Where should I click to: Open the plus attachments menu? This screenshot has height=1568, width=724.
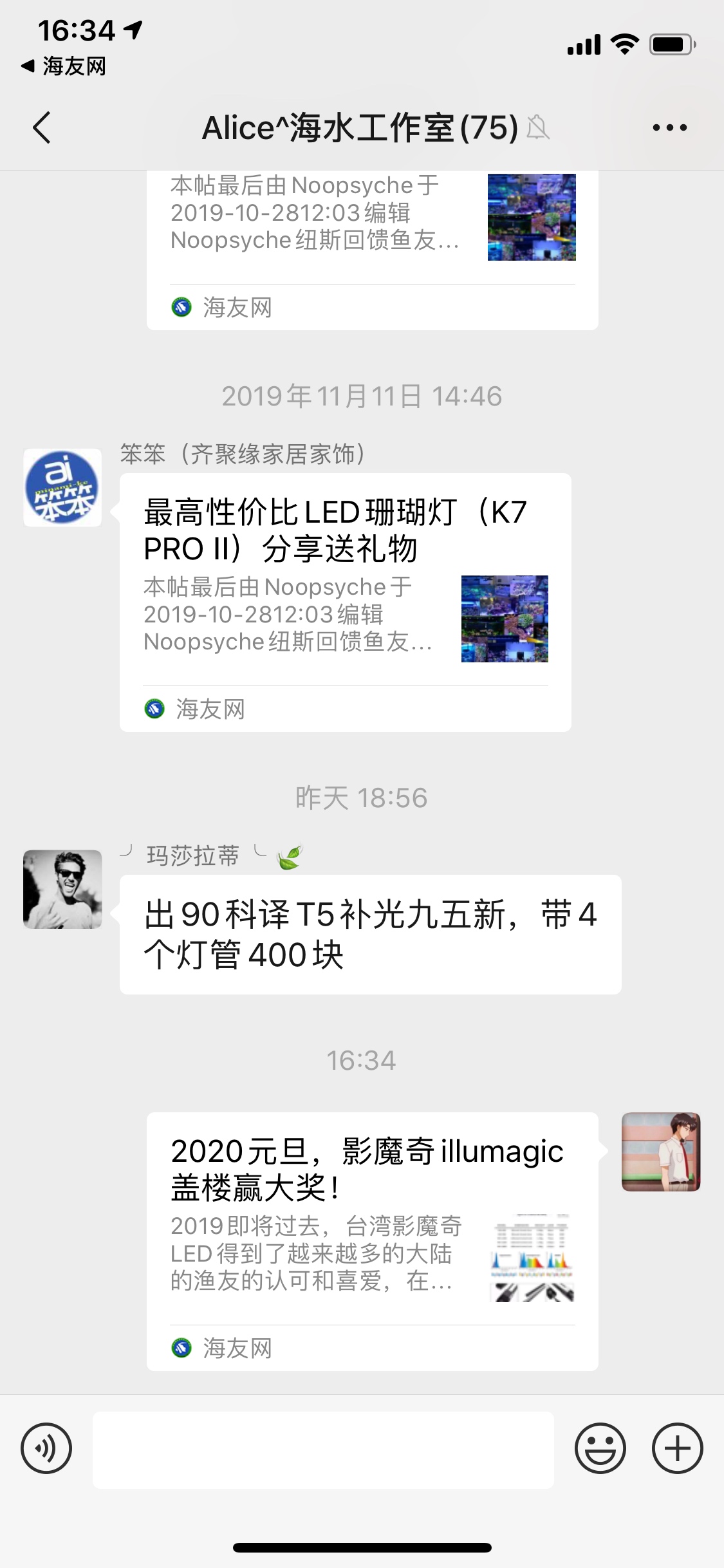pyautogui.click(x=677, y=1448)
